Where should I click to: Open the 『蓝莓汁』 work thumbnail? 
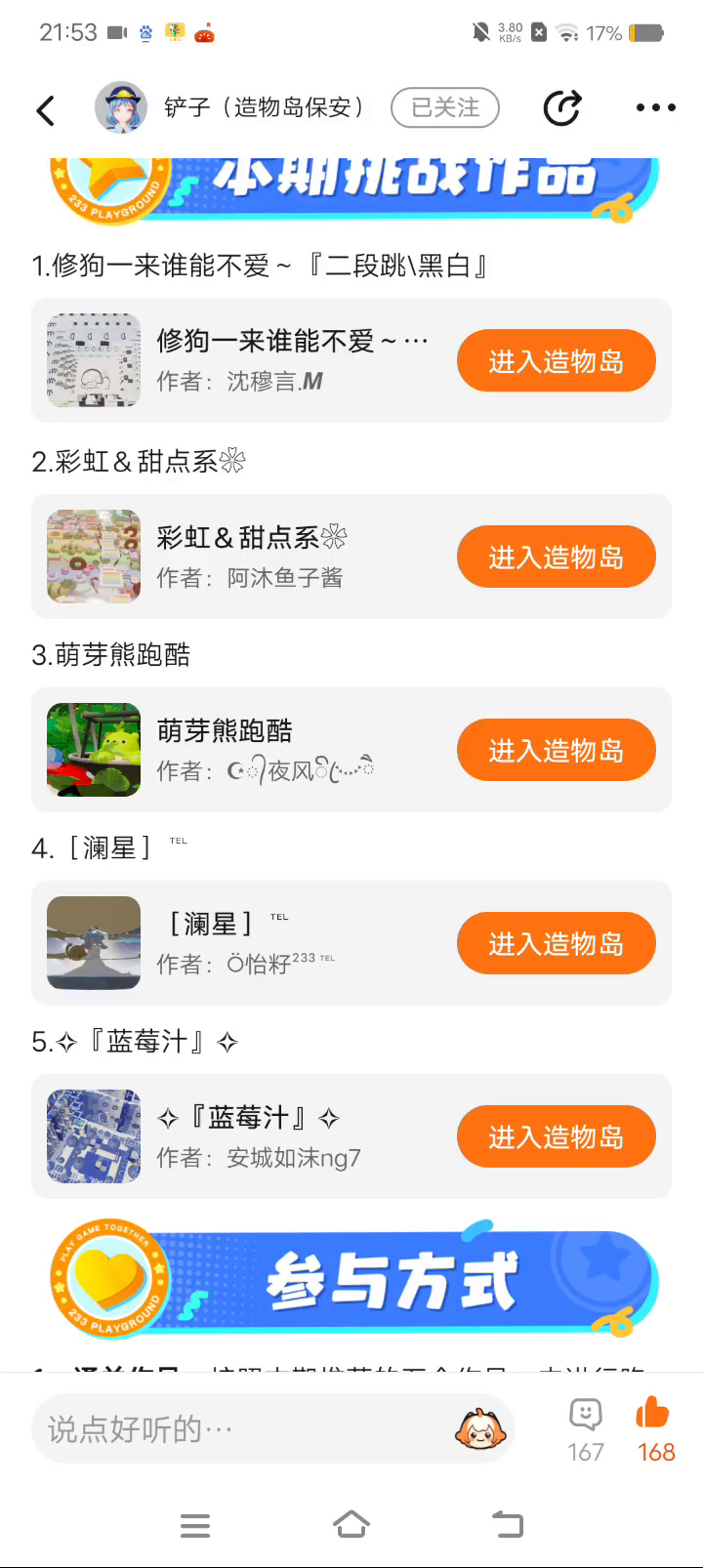coord(94,1136)
